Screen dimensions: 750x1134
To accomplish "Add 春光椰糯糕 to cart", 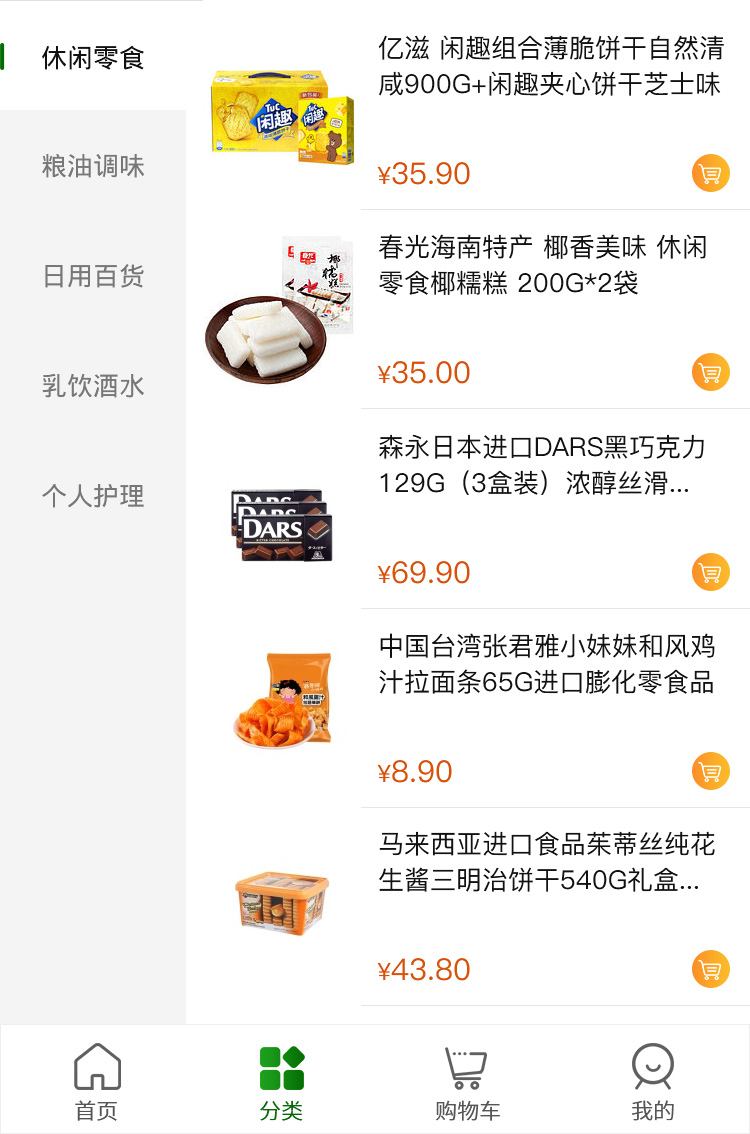I will [710, 372].
